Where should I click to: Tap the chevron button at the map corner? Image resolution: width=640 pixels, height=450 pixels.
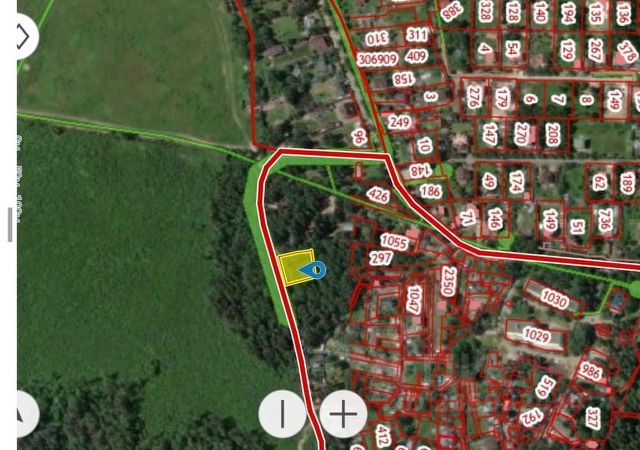[22, 37]
